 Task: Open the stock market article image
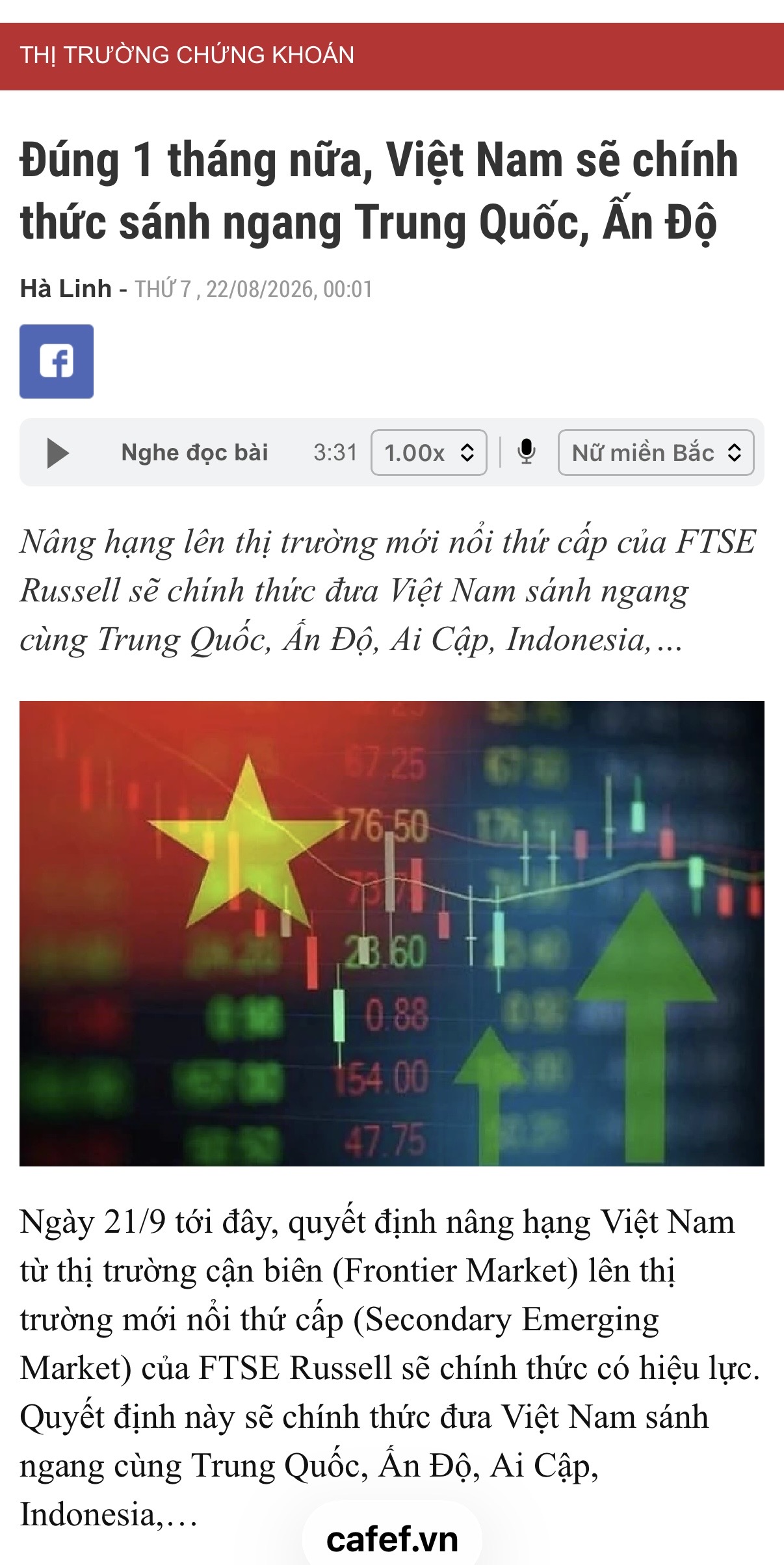pyautogui.click(x=392, y=933)
